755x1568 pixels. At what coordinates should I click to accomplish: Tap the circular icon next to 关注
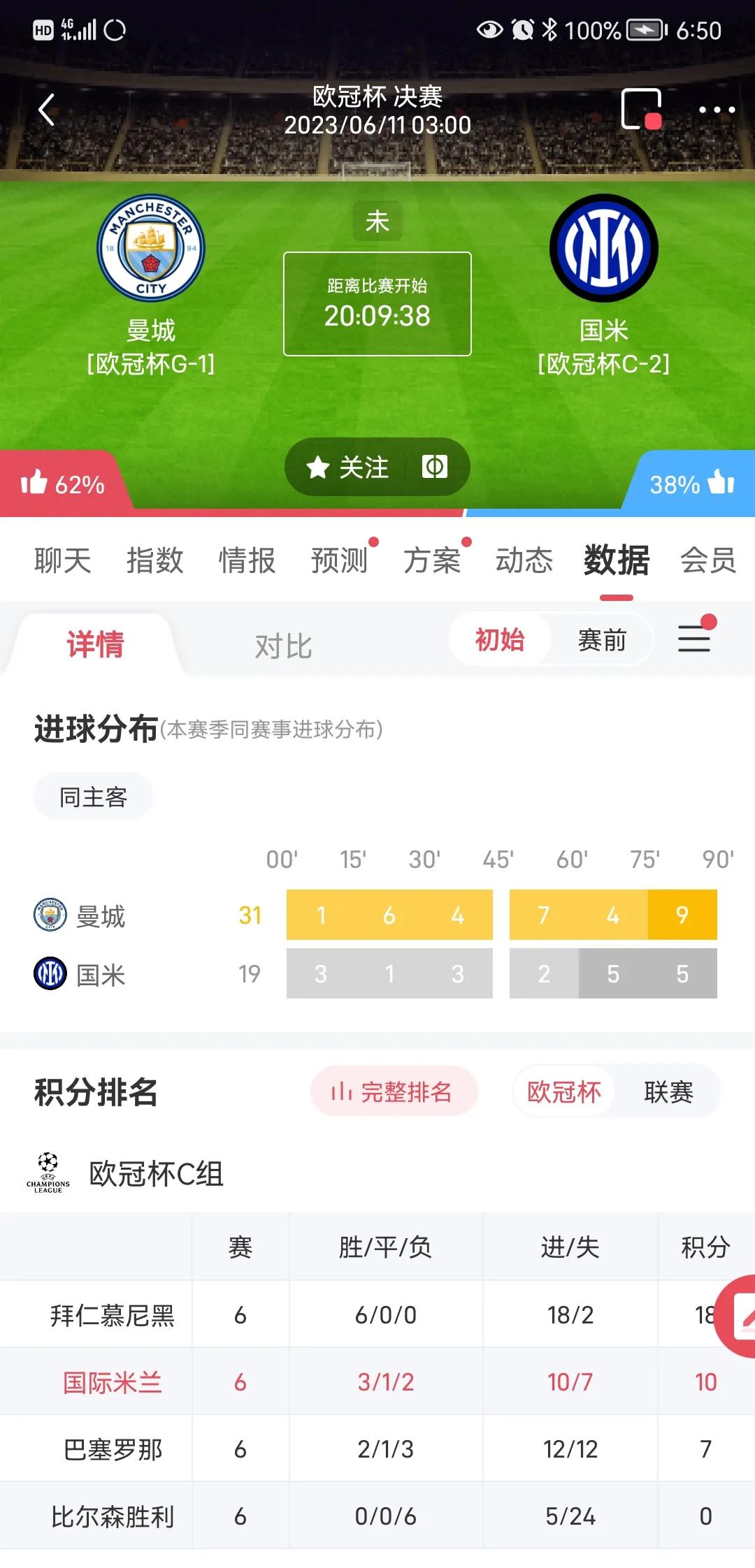coord(435,467)
